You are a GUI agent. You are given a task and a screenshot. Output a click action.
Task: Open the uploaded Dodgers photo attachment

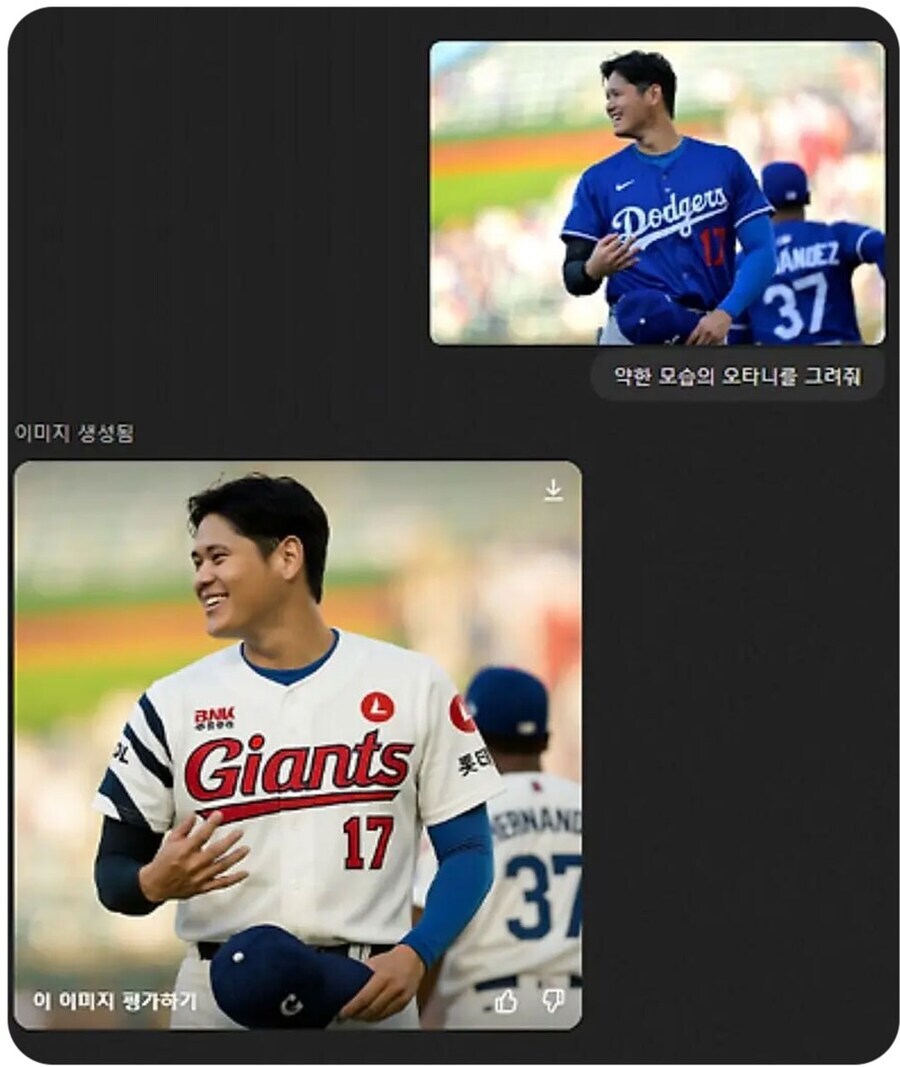tap(657, 193)
